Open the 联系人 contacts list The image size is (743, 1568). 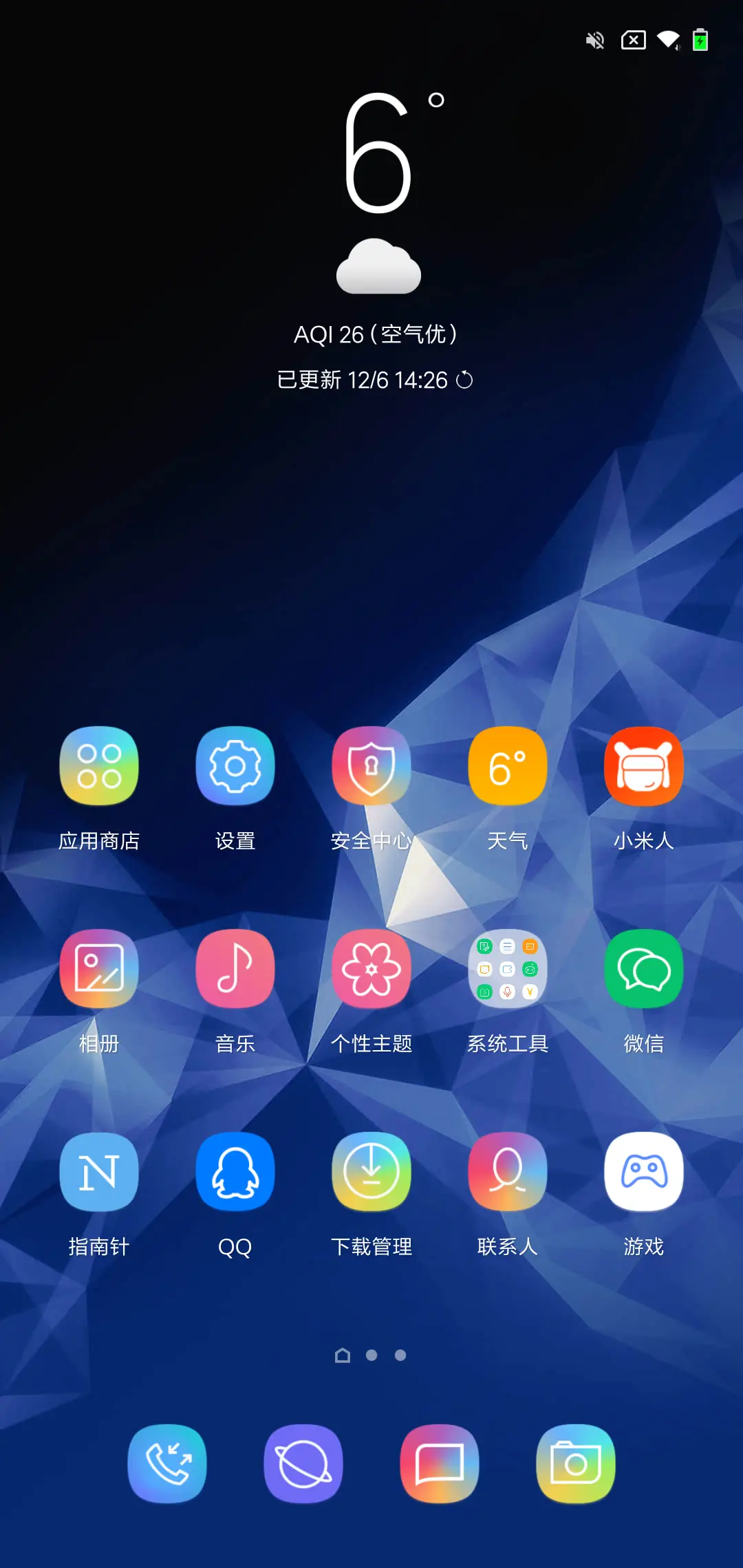[507, 1172]
